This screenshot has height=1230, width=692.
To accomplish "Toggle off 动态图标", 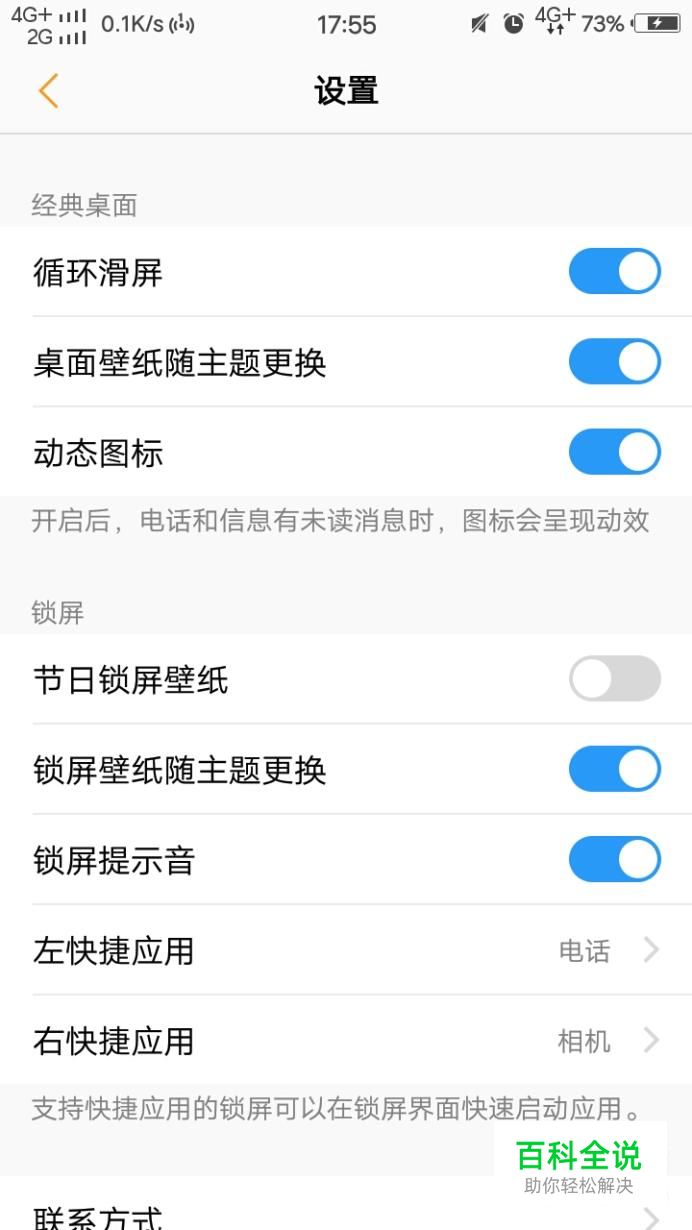I will click(x=615, y=452).
